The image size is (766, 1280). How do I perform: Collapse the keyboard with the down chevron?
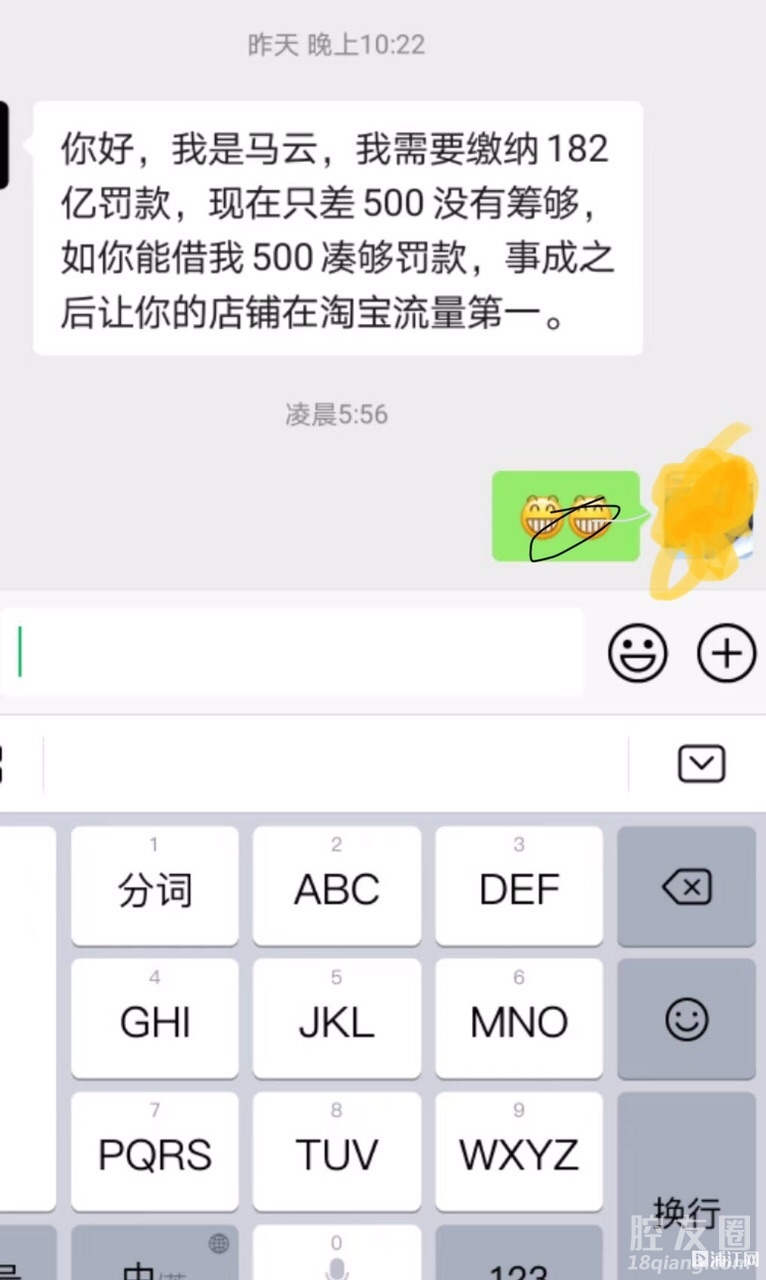[701, 765]
